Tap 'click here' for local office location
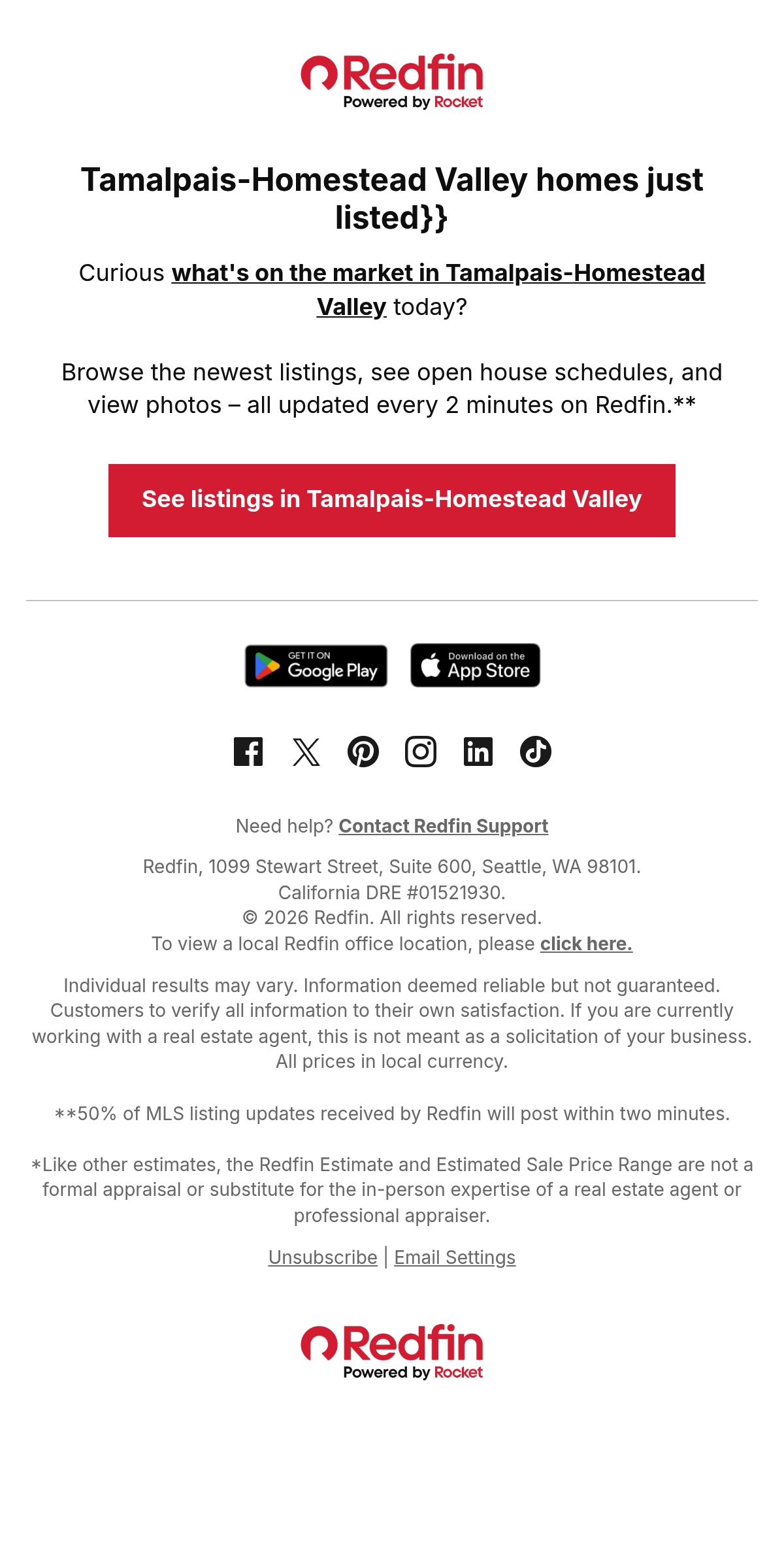The image size is (784, 1558). click(586, 944)
